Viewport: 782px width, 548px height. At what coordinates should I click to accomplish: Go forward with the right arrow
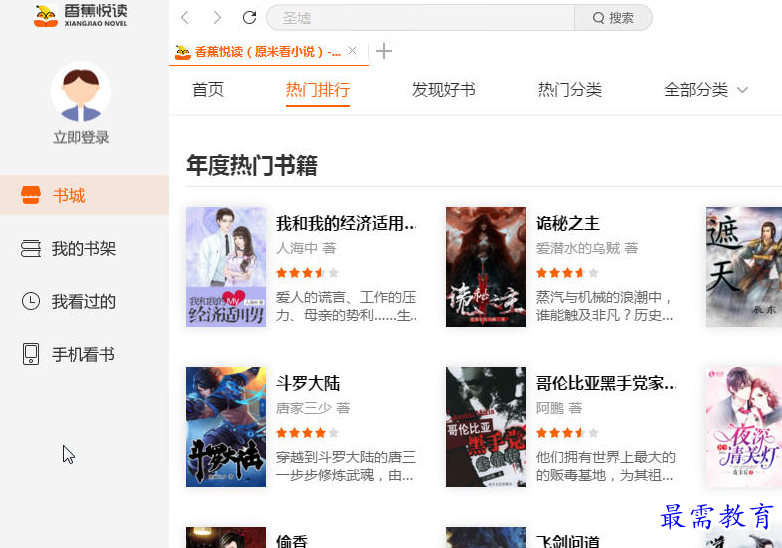tap(217, 18)
